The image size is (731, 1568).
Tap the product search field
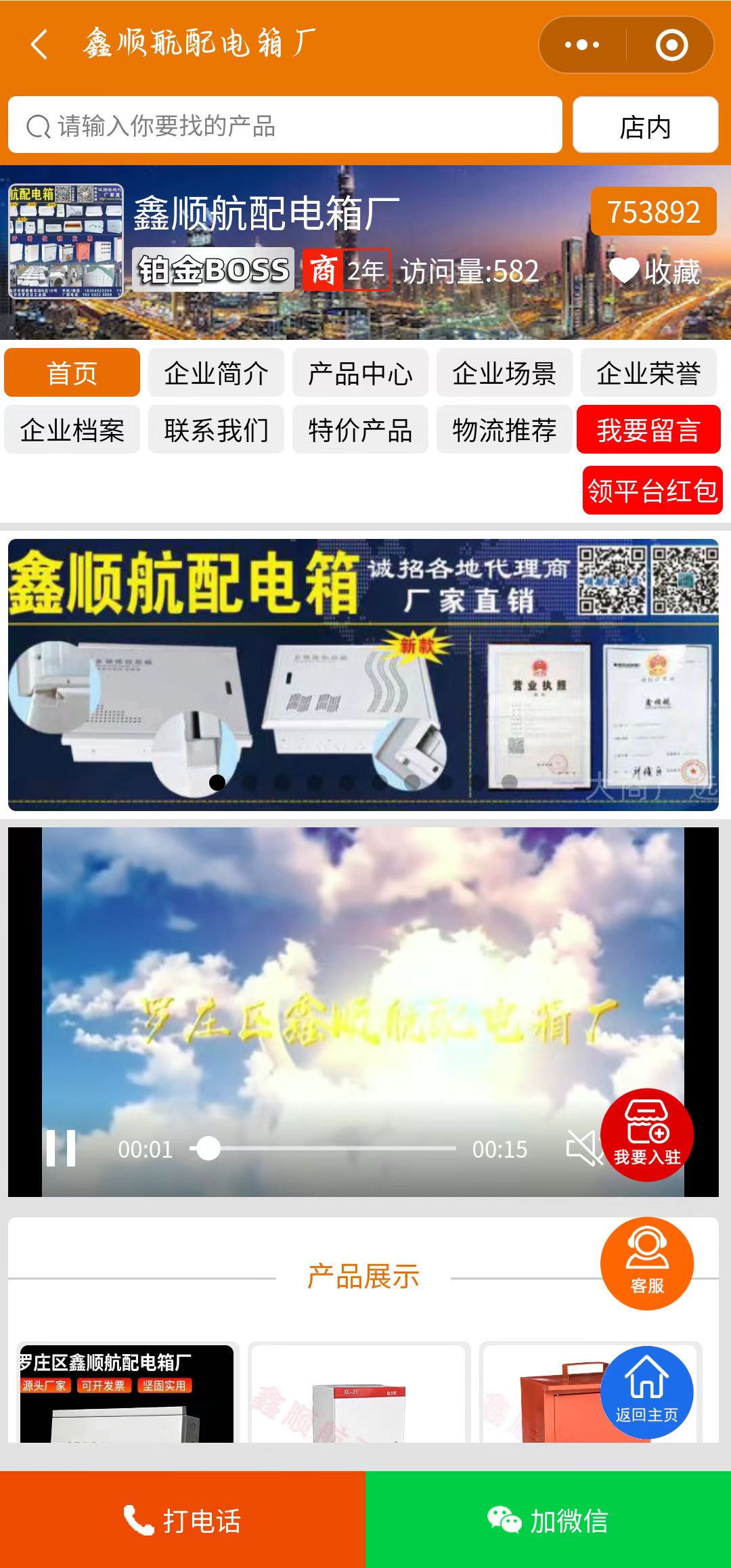pyautogui.click(x=284, y=125)
